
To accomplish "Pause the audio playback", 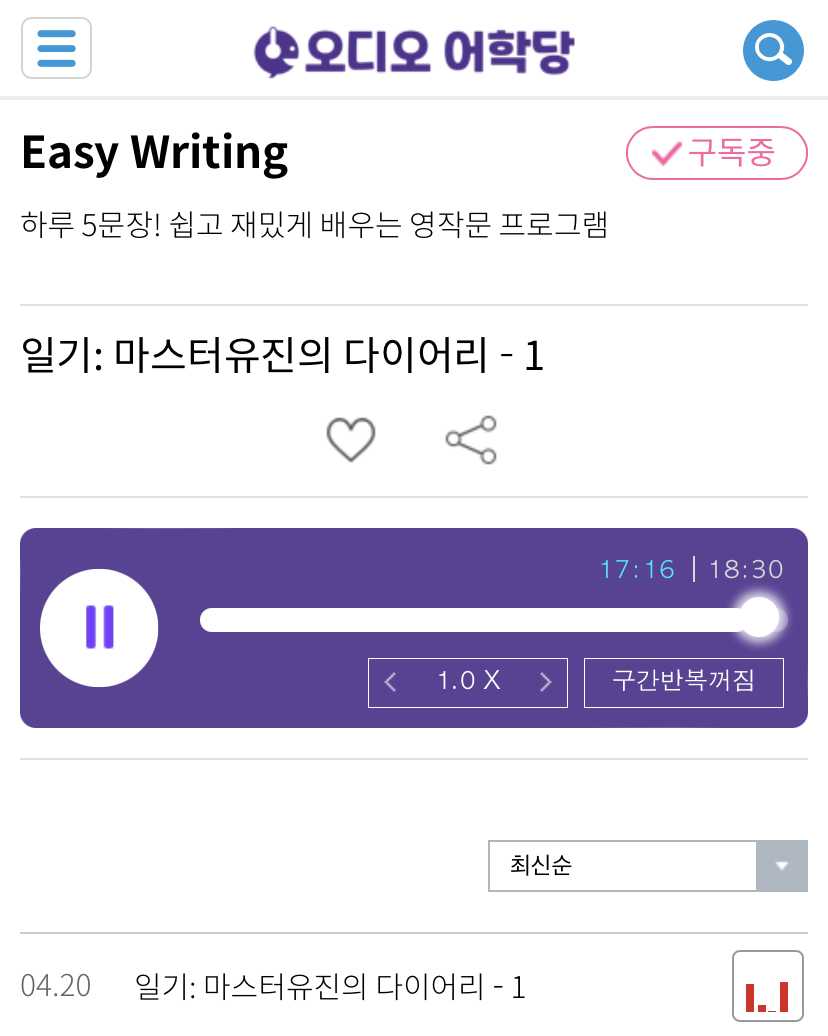I will 99,627.
